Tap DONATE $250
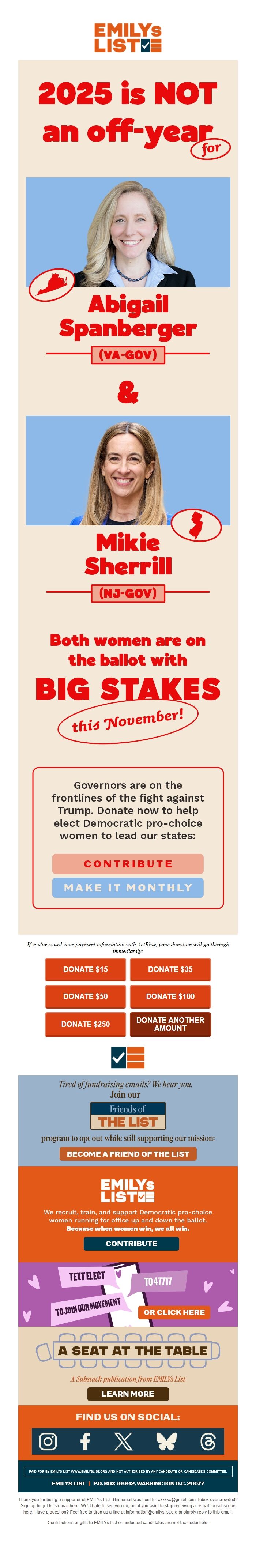Screen dimensions: 256x1568 85,1024
